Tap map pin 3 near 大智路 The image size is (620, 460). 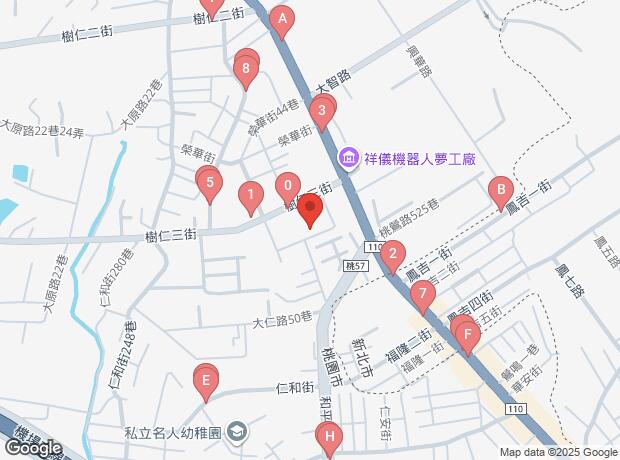point(321,112)
